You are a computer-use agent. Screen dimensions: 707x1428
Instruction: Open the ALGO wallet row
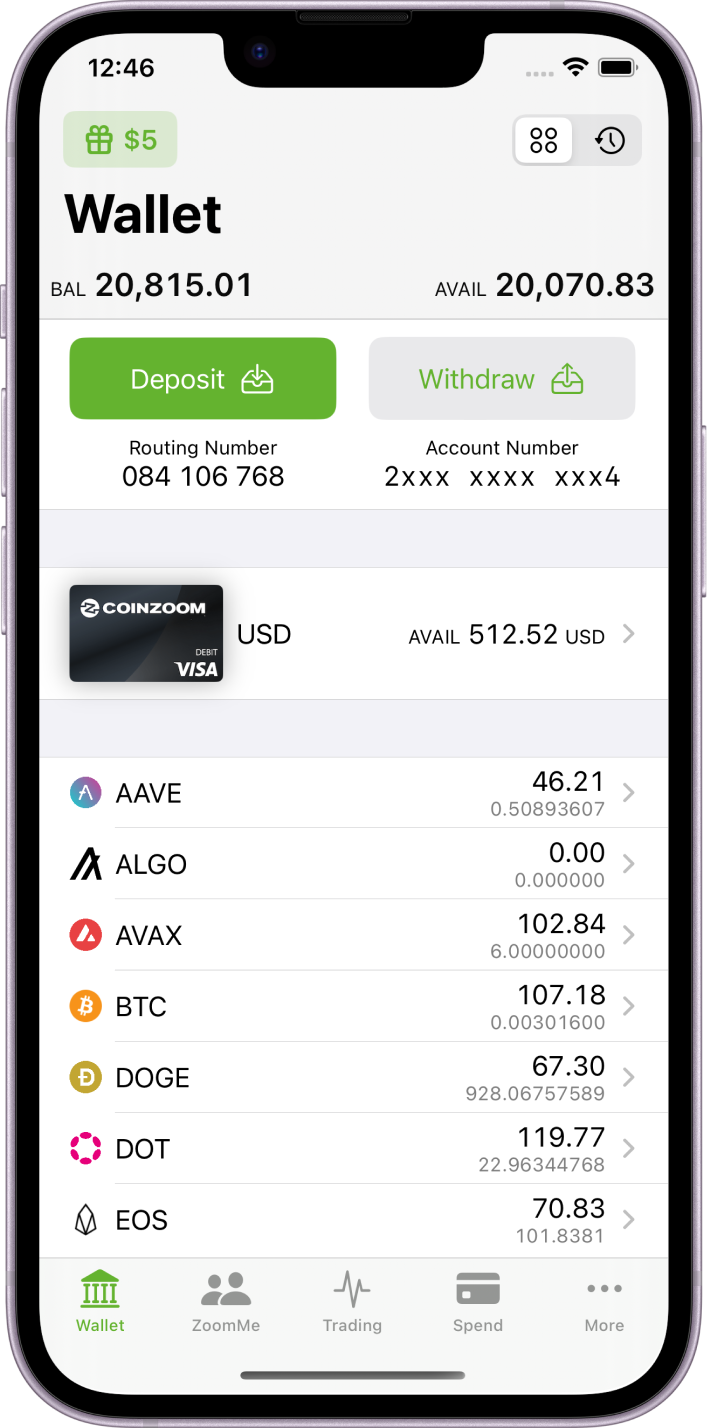(x=353, y=864)
